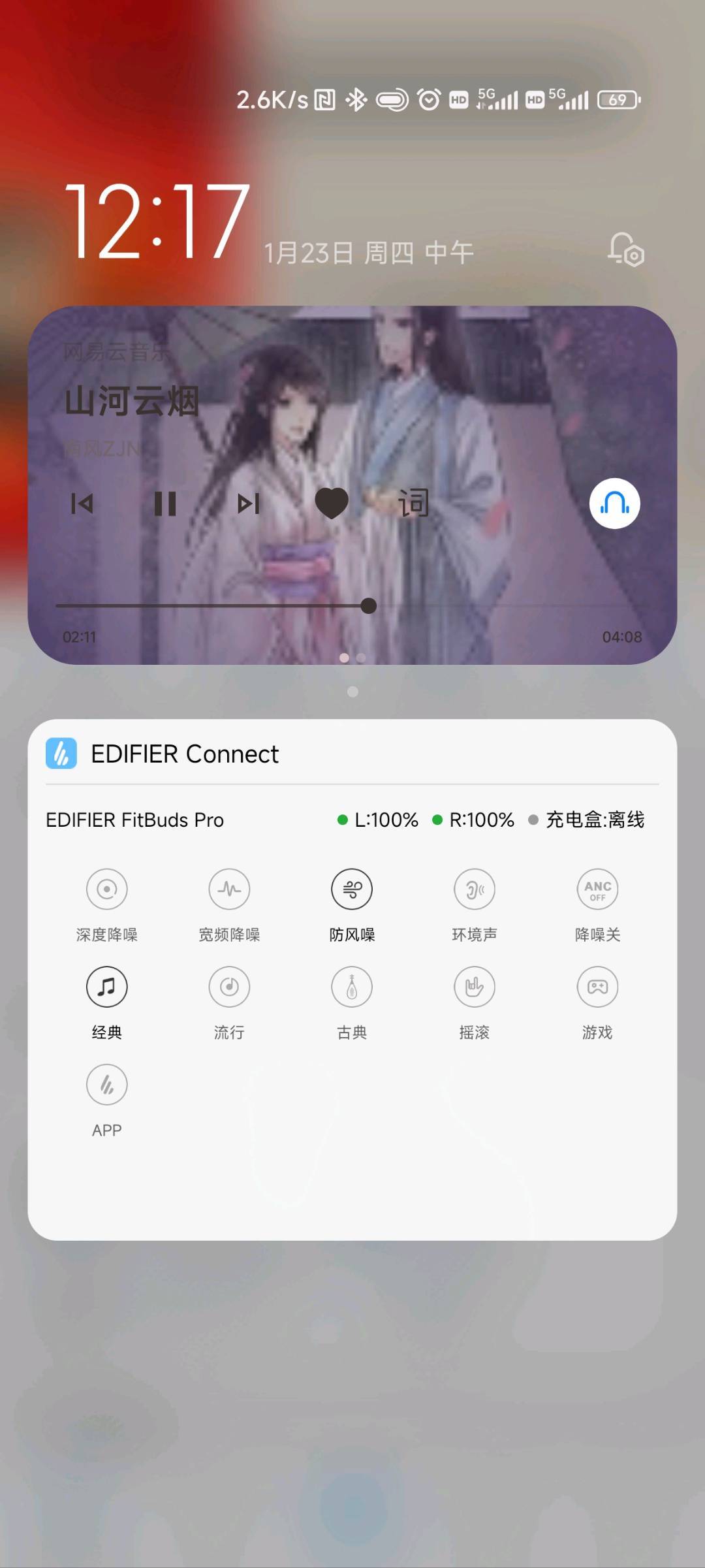Screen dimensions: 705x1568
Task: Choose the 古典 classical sound preset
Action: click(x=352, y=987)
